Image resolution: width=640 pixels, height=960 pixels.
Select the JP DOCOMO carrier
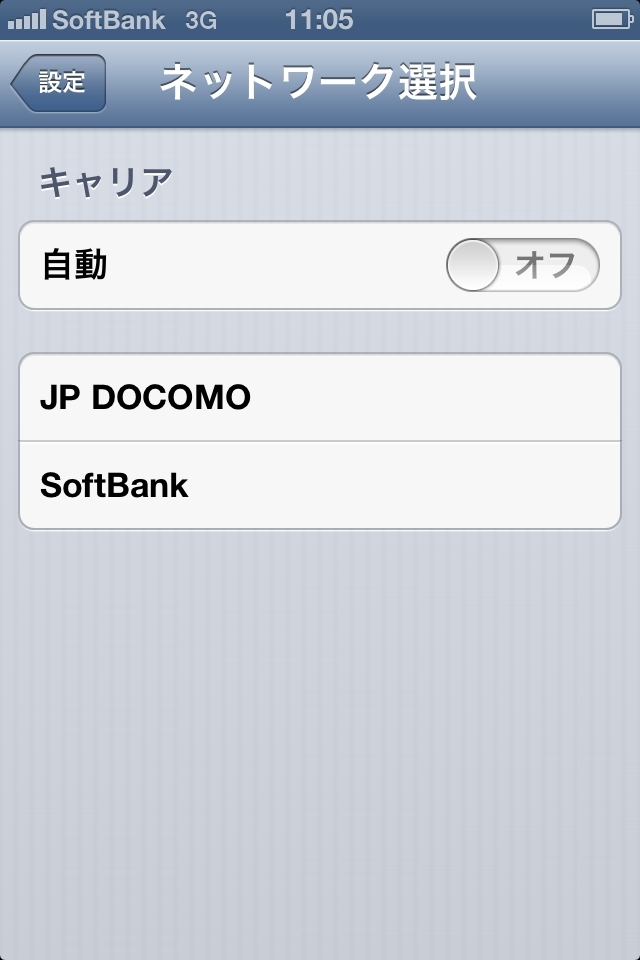(320, 398)
